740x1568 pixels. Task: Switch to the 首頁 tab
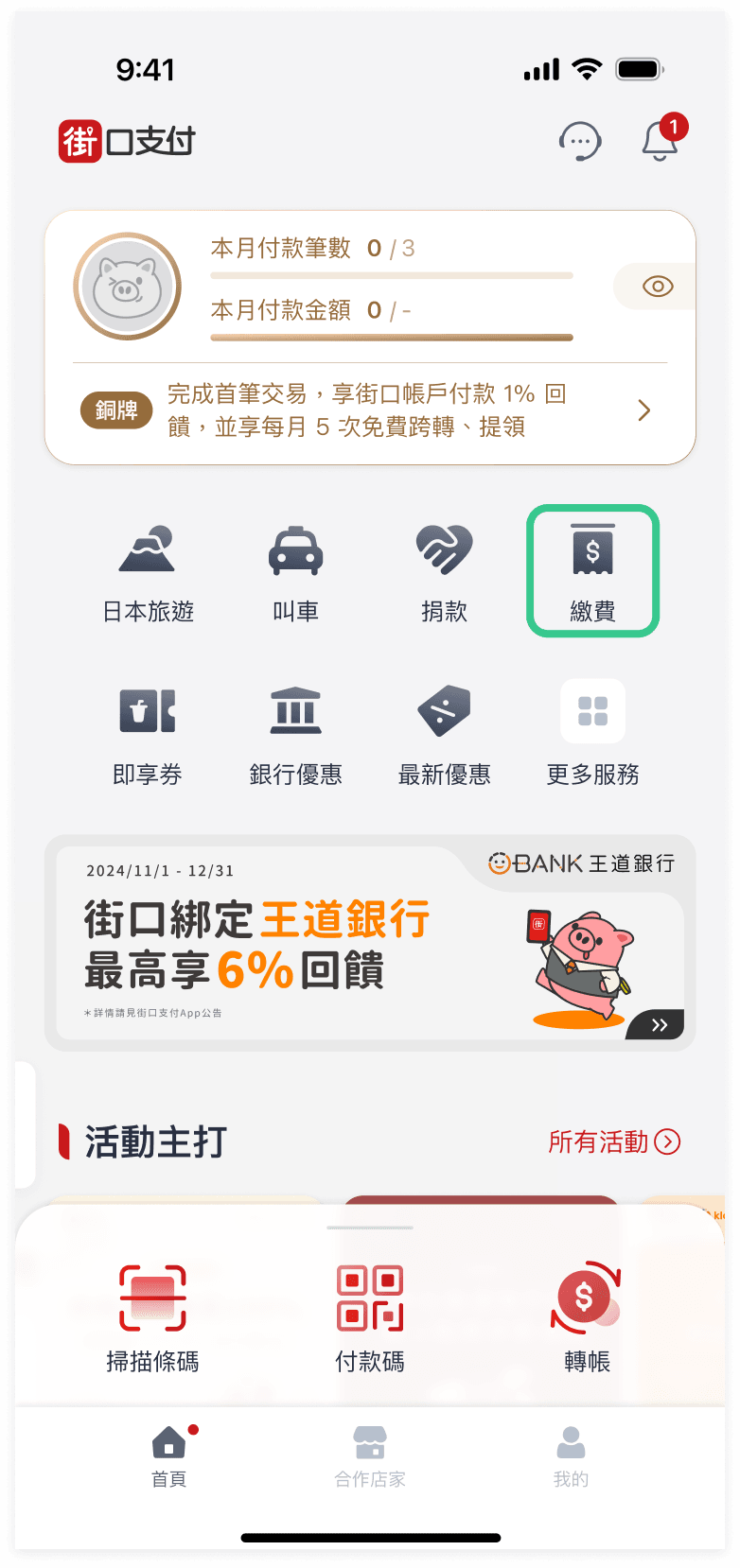coord(169,1456)
